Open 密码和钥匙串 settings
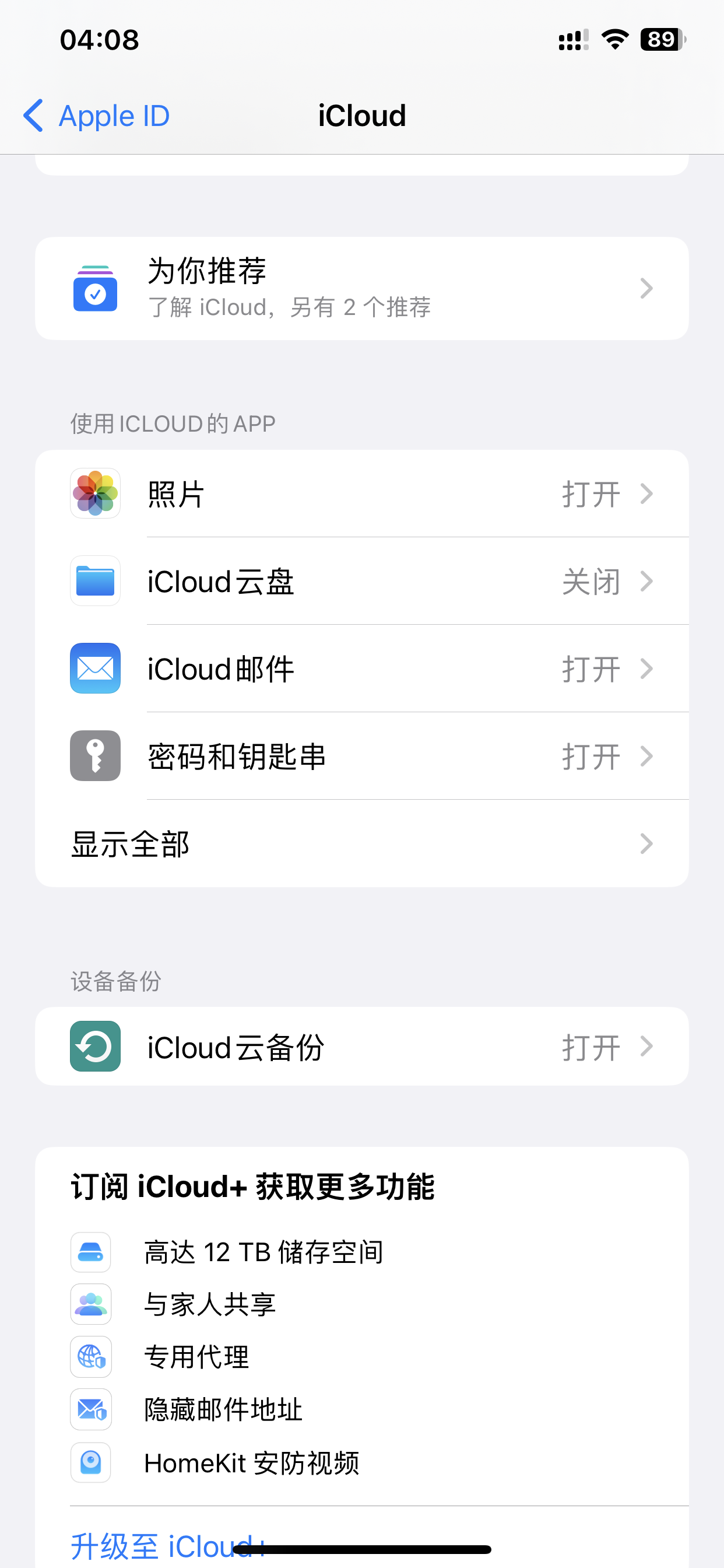Screen dimensions: 724x1568 coord(361,757)
